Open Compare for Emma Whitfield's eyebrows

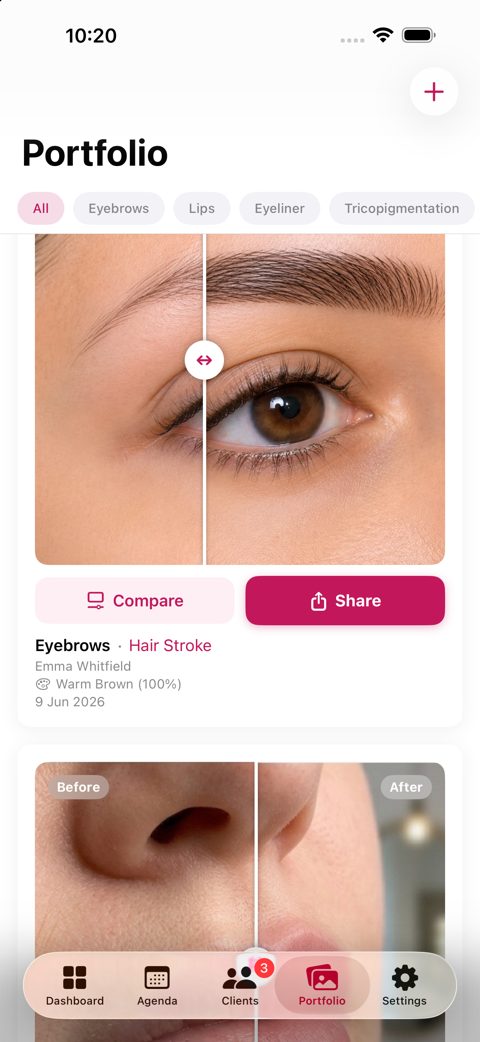[x=135, y=601]
